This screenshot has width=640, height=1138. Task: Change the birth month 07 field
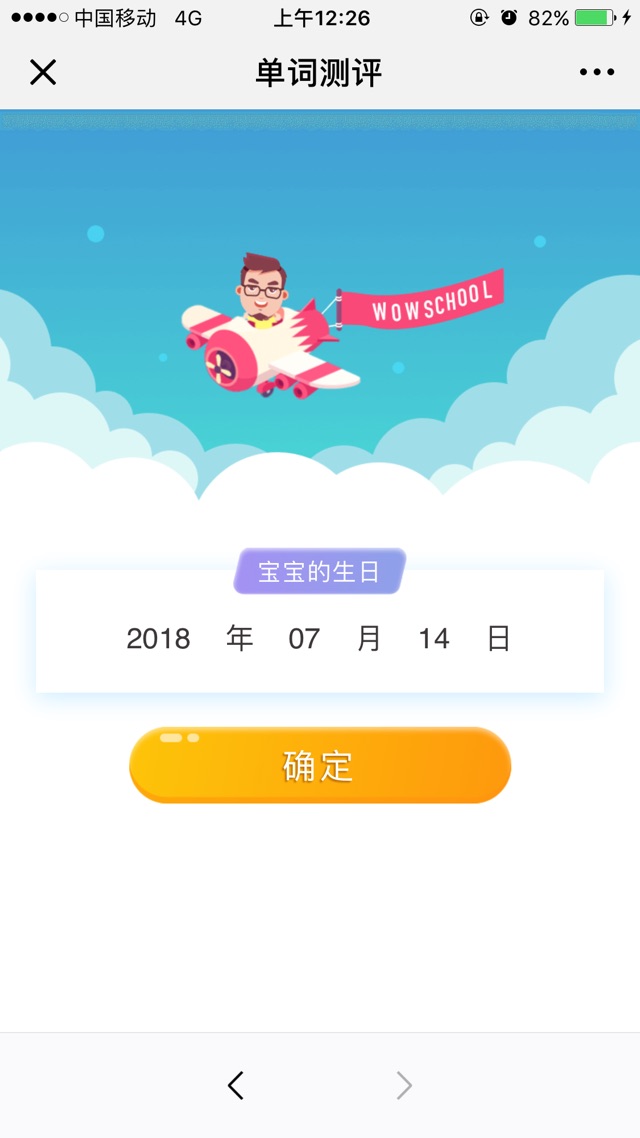coord(304,639)
